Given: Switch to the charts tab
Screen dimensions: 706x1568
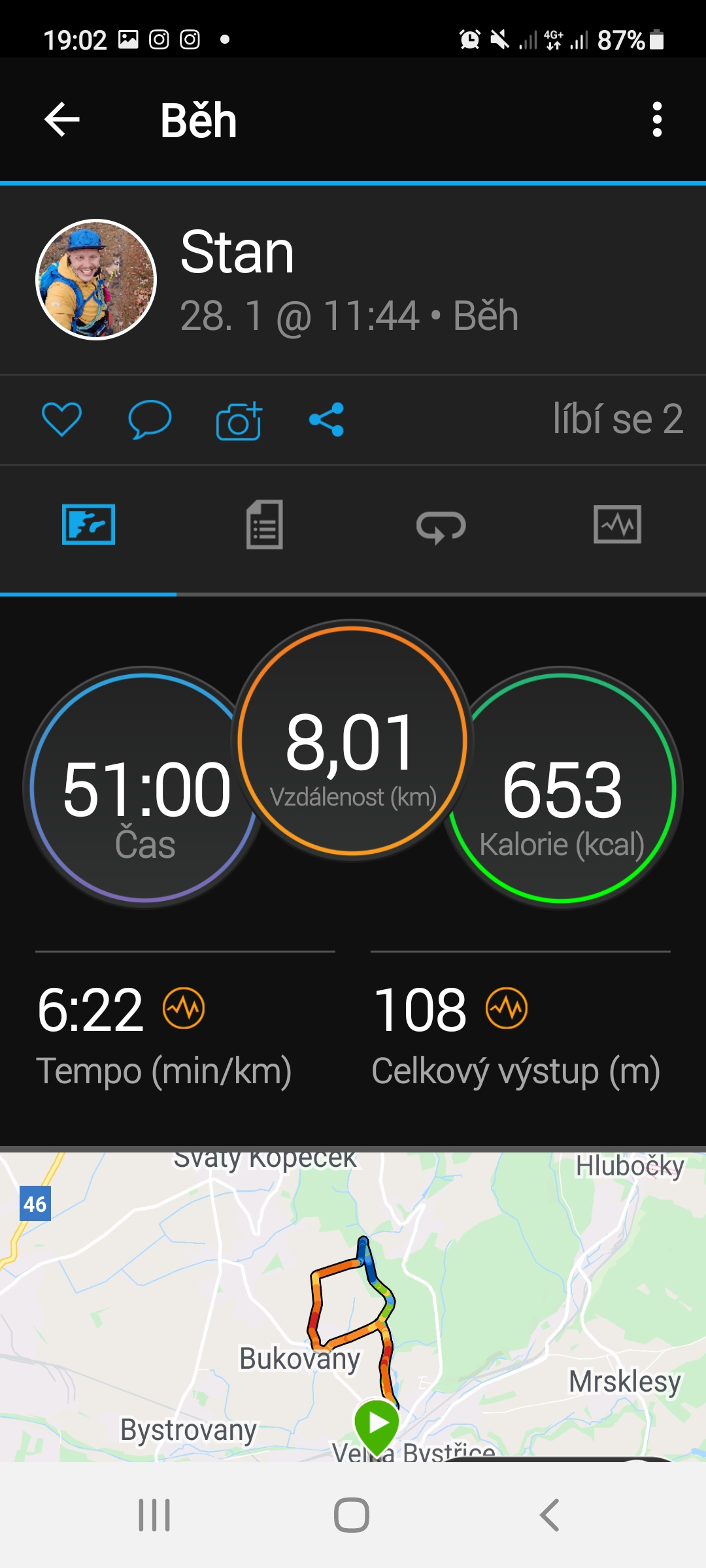Looking at the screenshot, I should (618, 525).
